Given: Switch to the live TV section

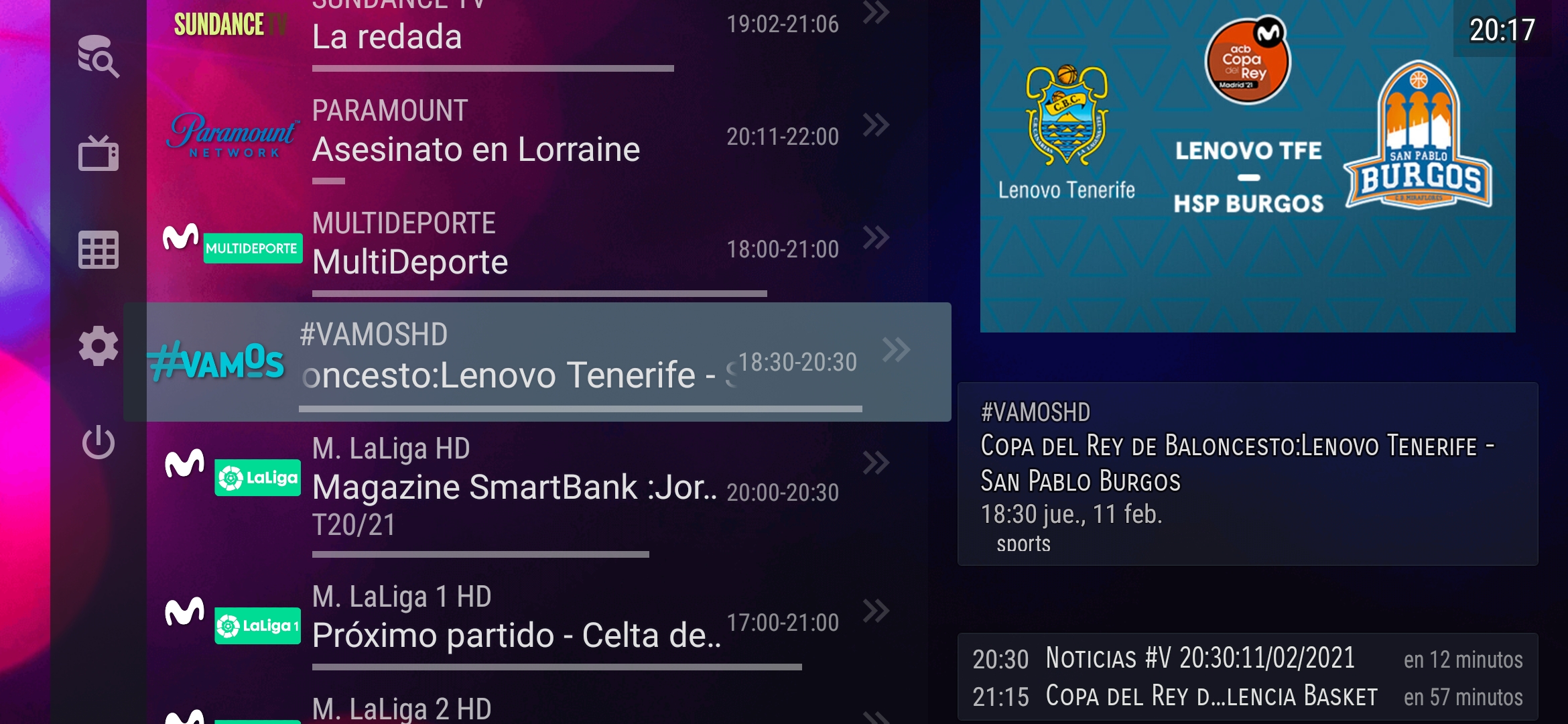Looking at the screenshot, I should click(99, 154).
